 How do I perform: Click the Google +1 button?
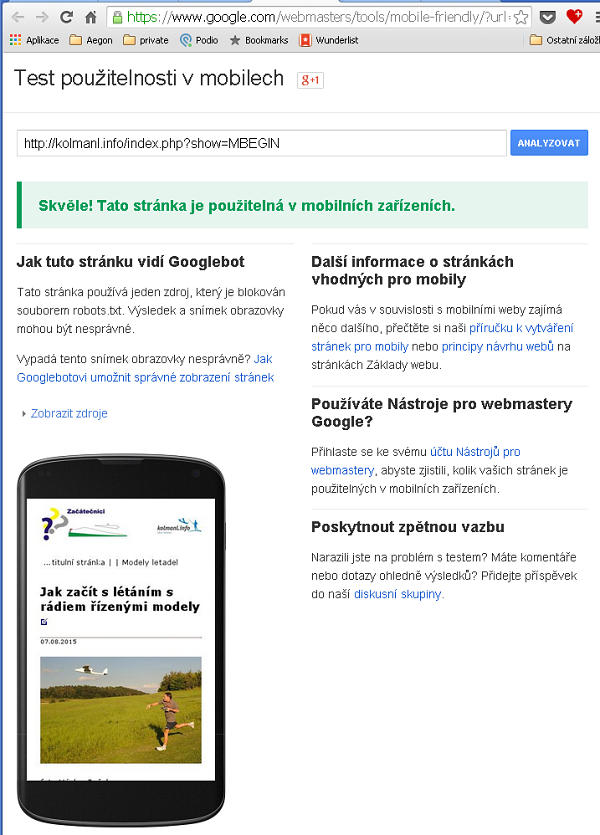pyautogui.click(x=310, y=80)
